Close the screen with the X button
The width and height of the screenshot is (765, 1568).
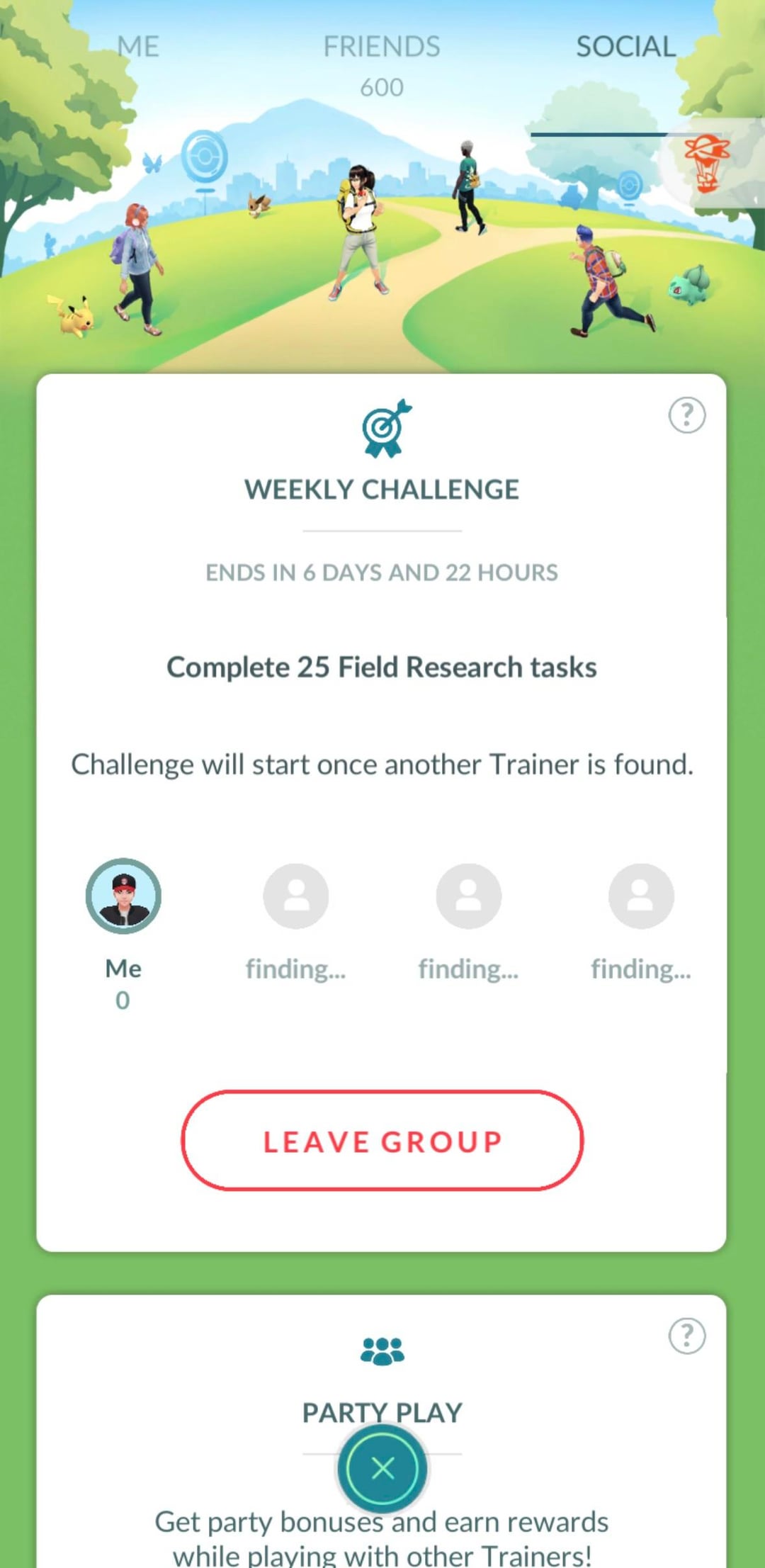382,1469
